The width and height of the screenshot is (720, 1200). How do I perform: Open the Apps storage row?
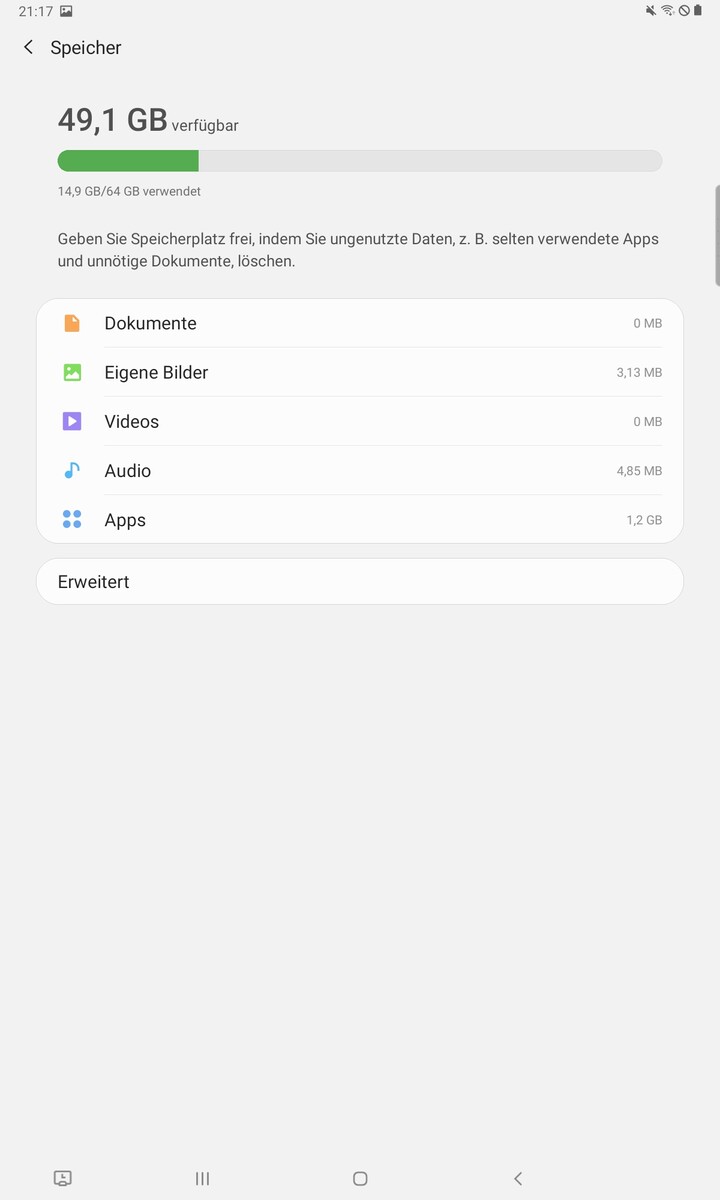point(360,520)
